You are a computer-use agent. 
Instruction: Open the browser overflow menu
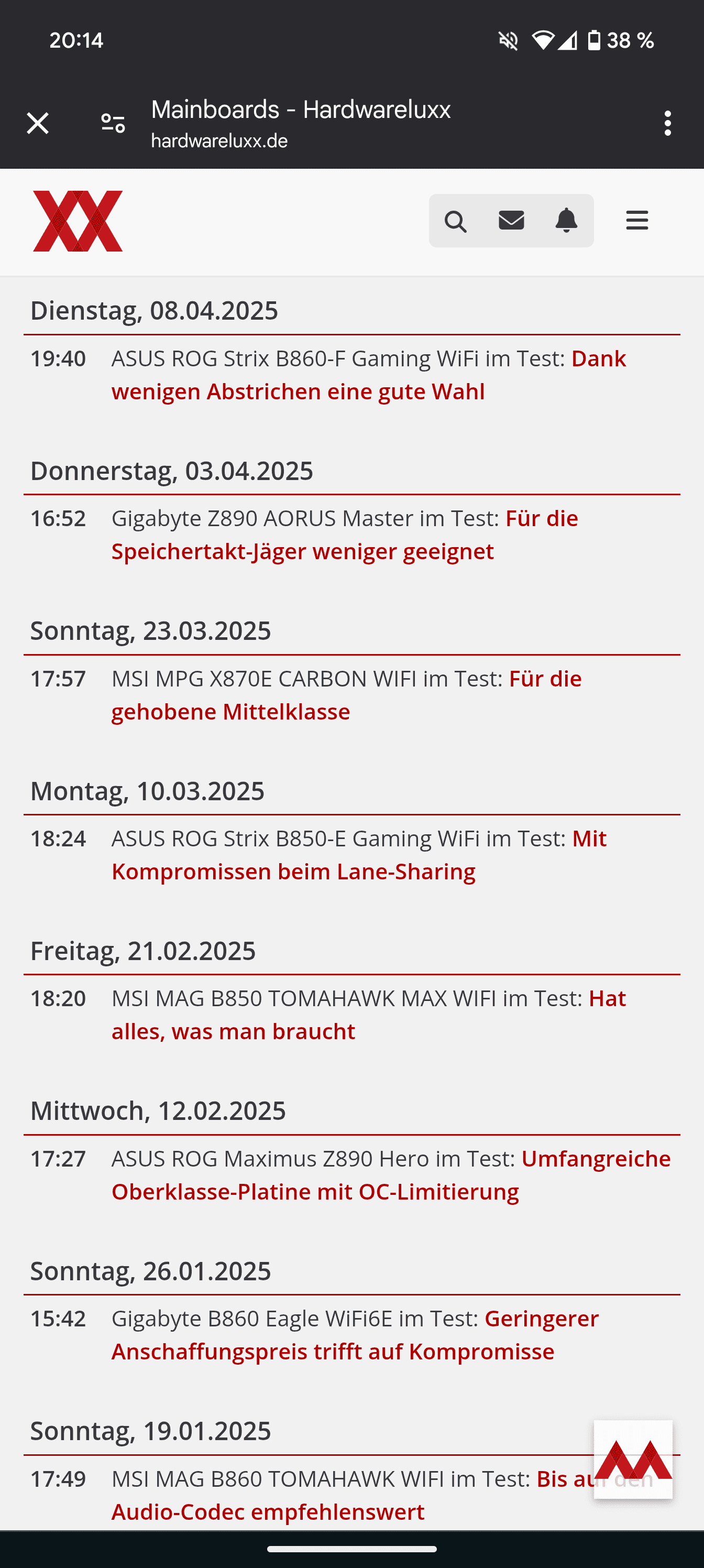pos(667,124)
